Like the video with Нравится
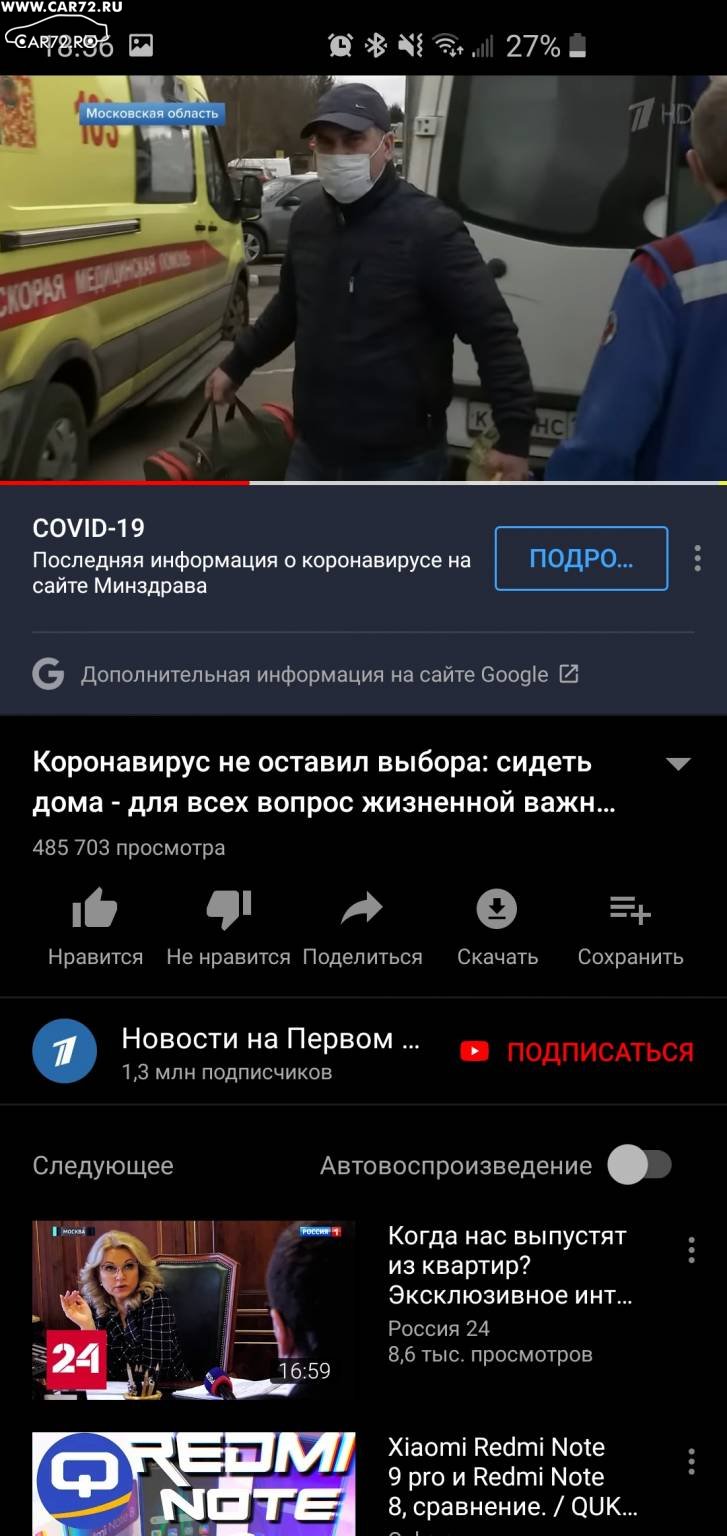 tap(95, 929)
